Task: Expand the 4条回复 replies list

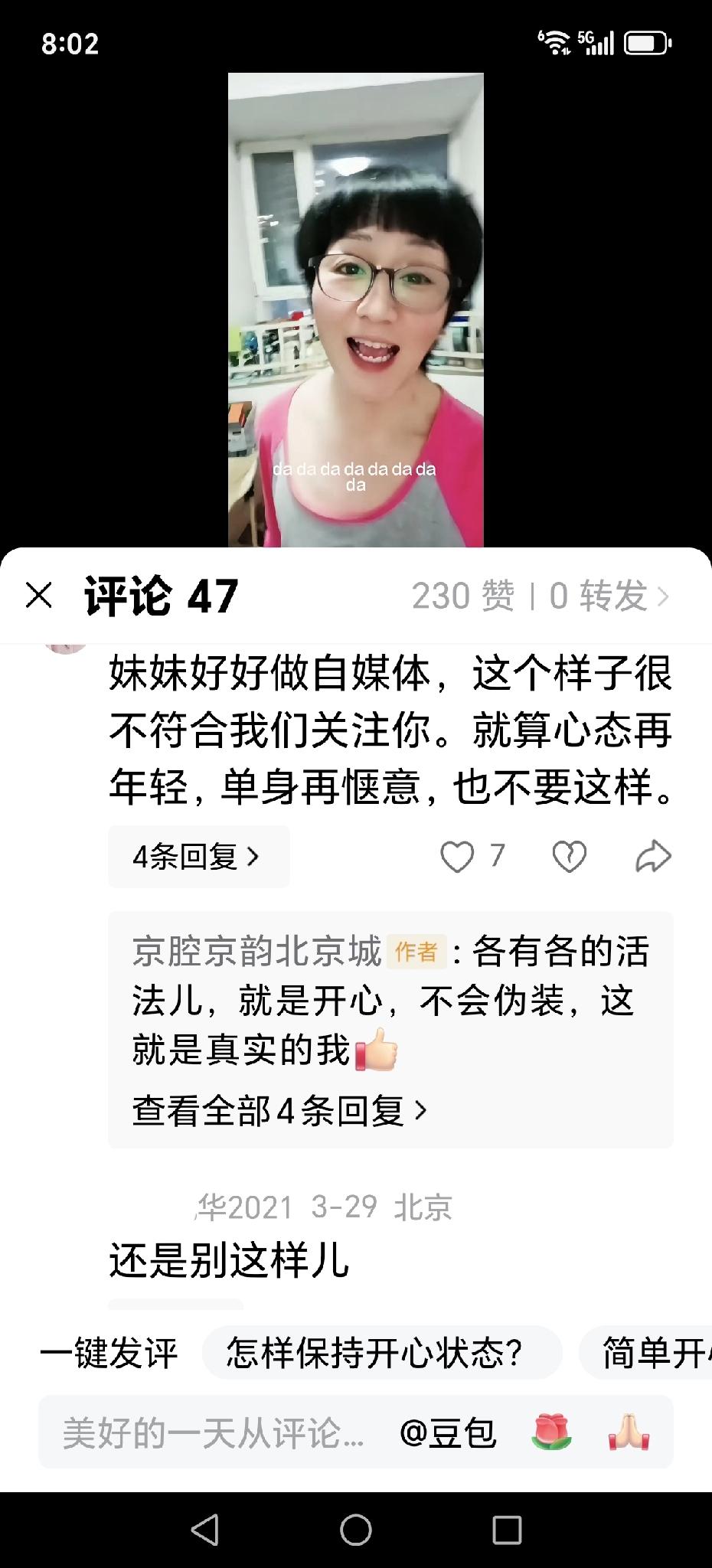Action: pos(198,857)
